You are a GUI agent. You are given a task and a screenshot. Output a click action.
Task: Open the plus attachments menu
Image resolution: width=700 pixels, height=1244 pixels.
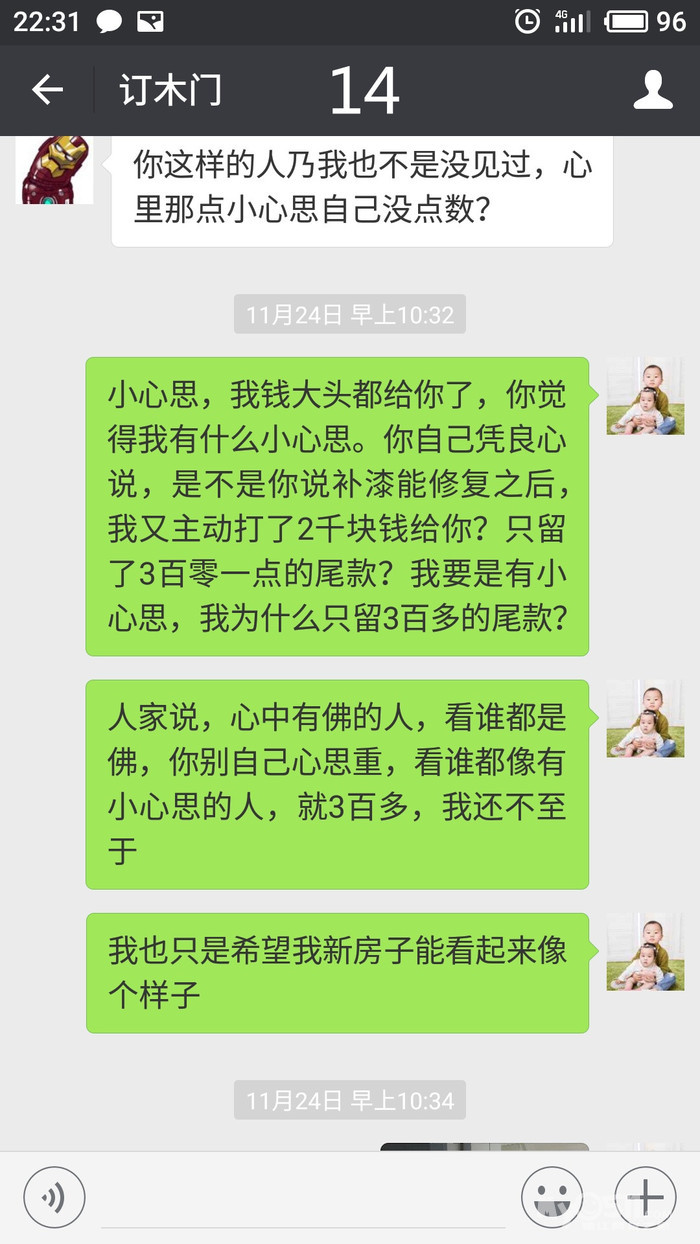(x=645, y=1196)
